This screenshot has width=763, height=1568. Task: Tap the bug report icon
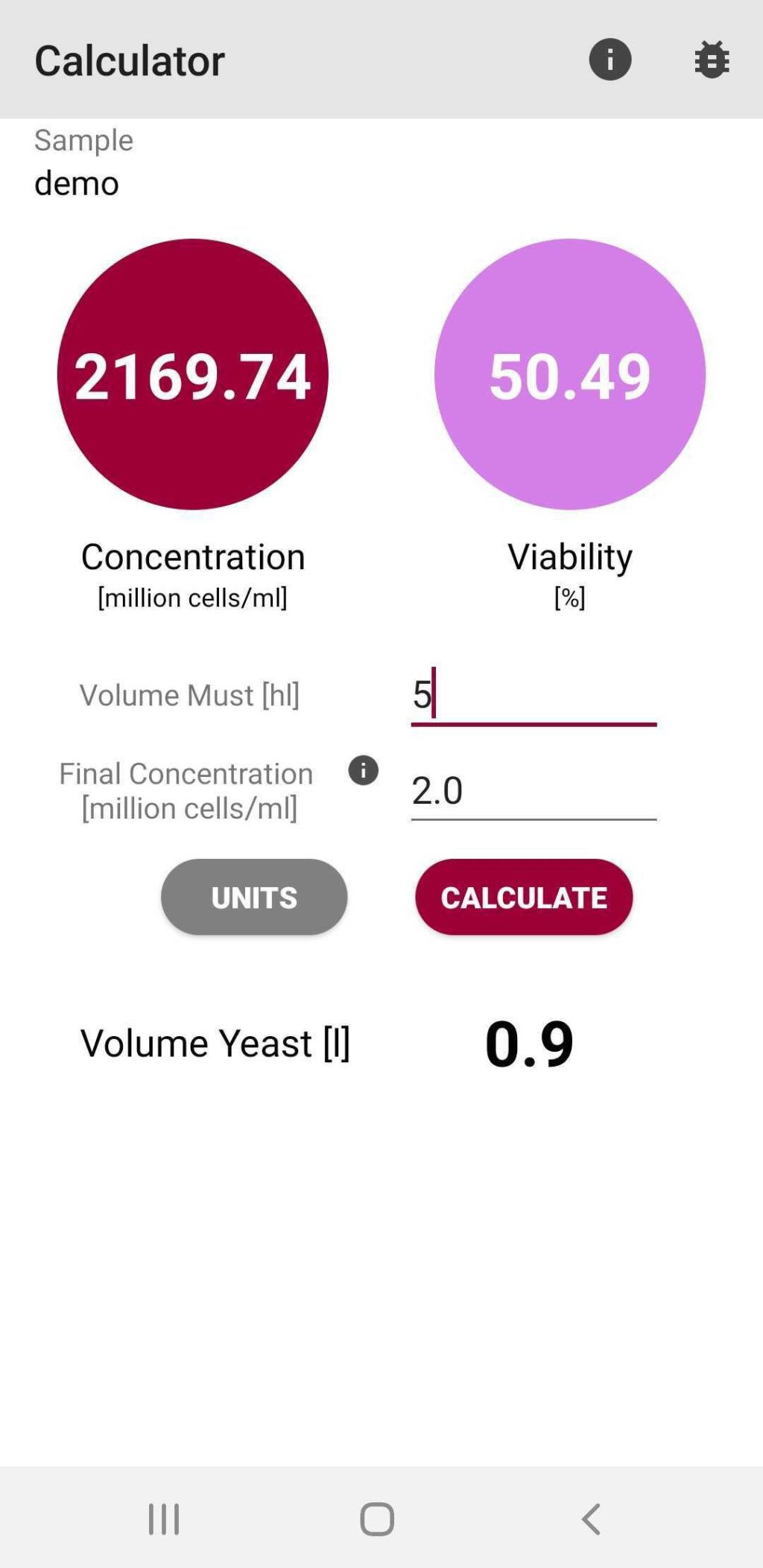(x=711, y=59)
